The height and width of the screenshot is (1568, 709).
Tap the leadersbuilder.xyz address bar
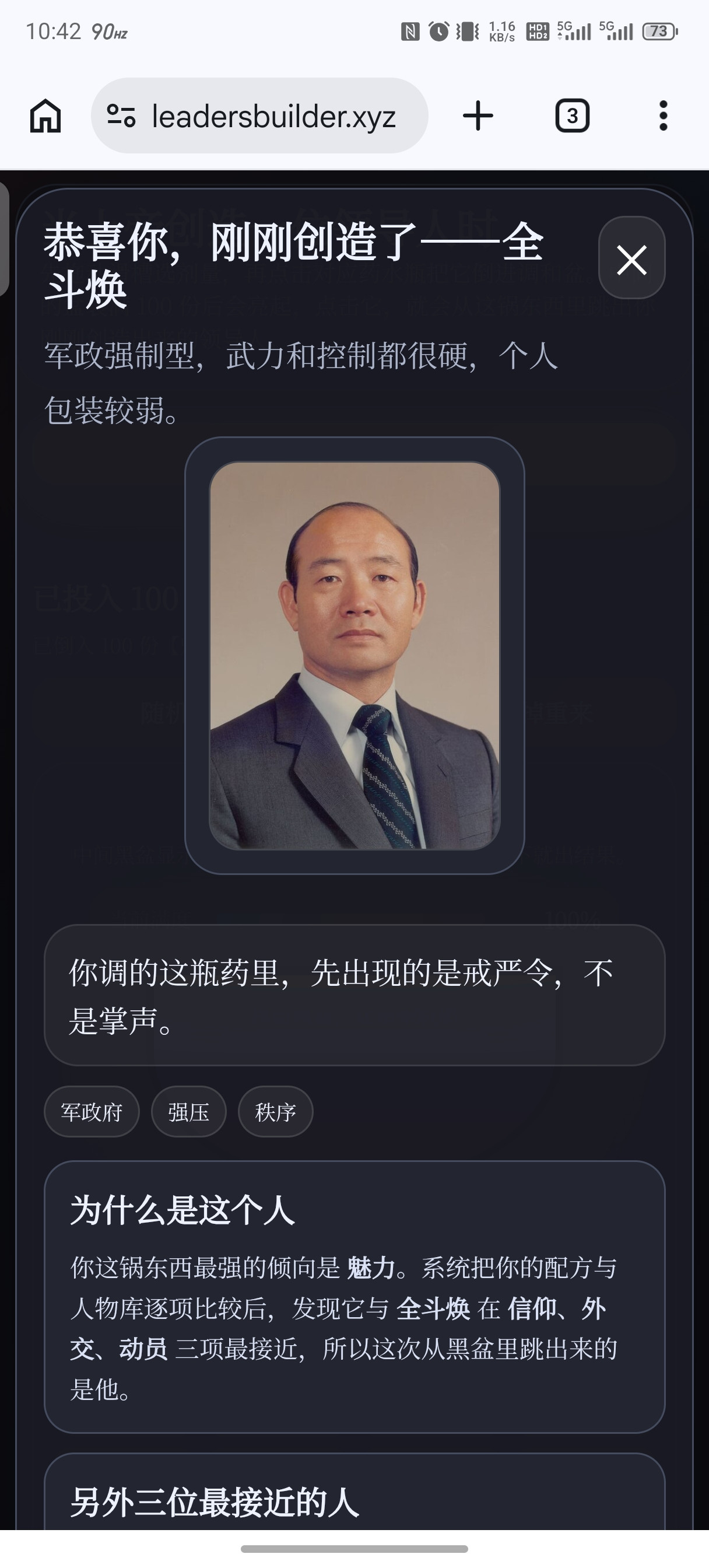259,116
